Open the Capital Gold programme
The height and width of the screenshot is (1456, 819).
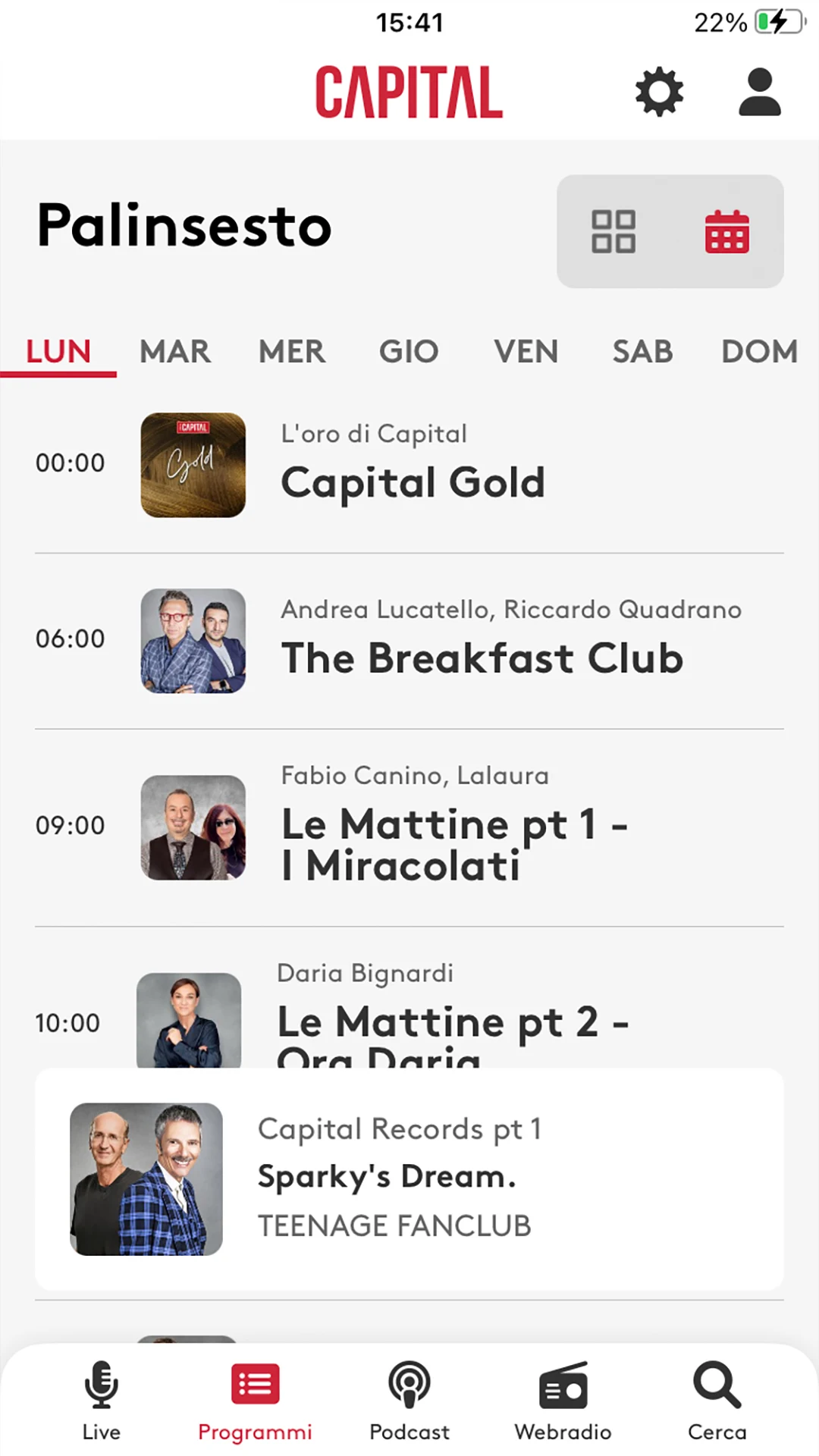tap(412, 466)
